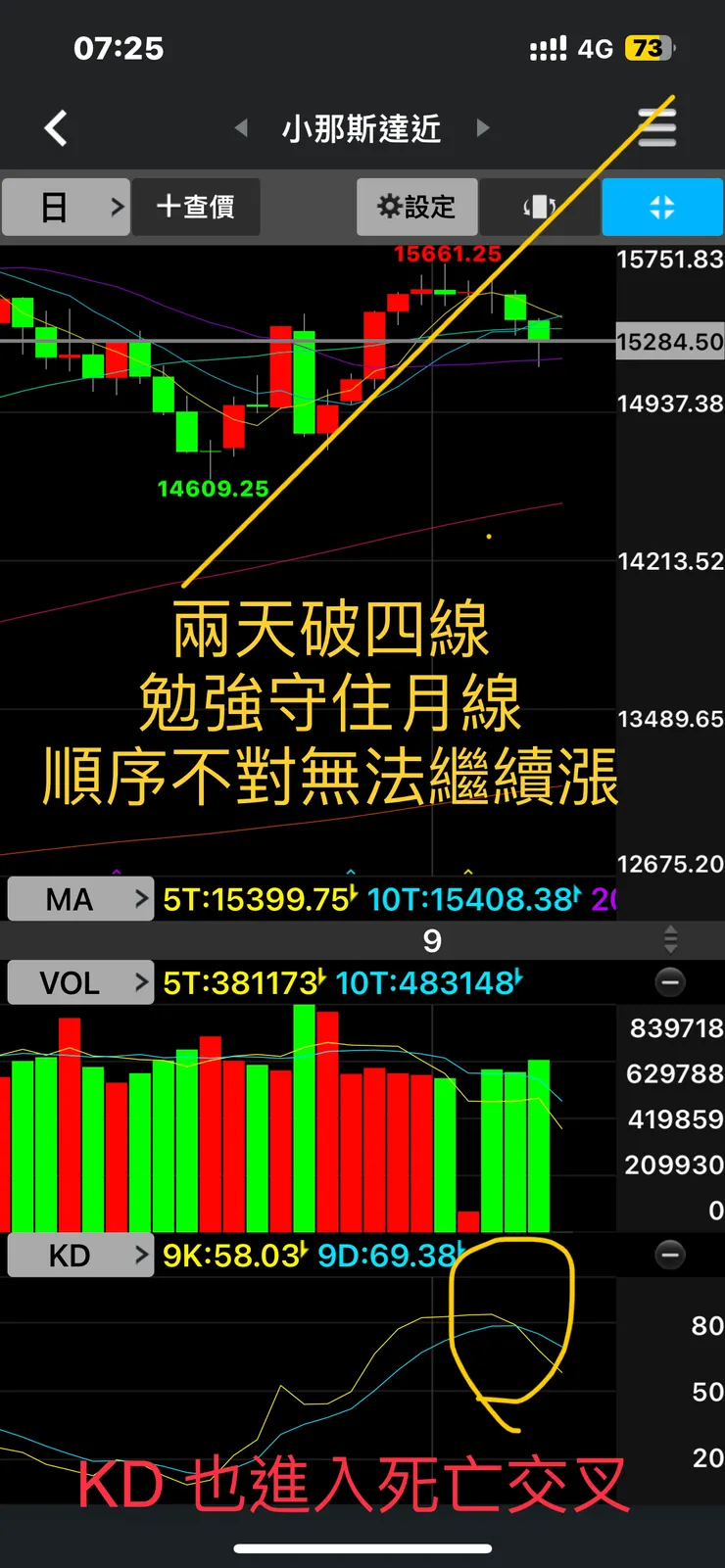
Task: Collapse the VOL panel with minus icon
Action: click(670, 982)
